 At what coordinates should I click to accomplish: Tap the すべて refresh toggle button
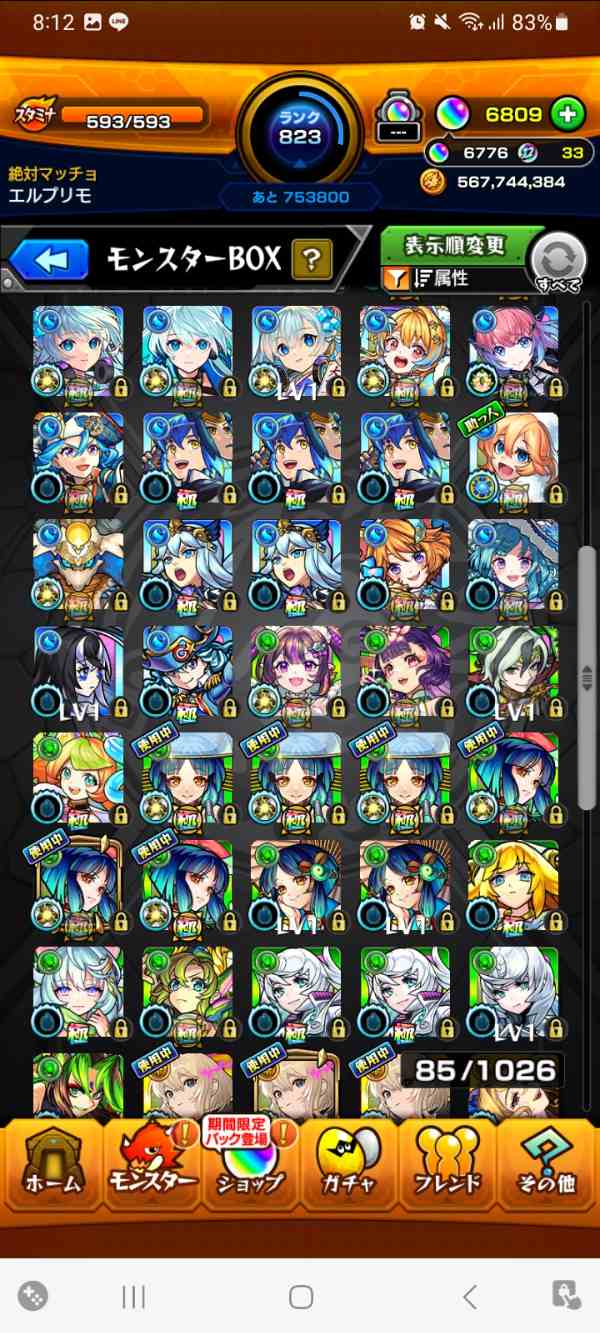[558, 262]
